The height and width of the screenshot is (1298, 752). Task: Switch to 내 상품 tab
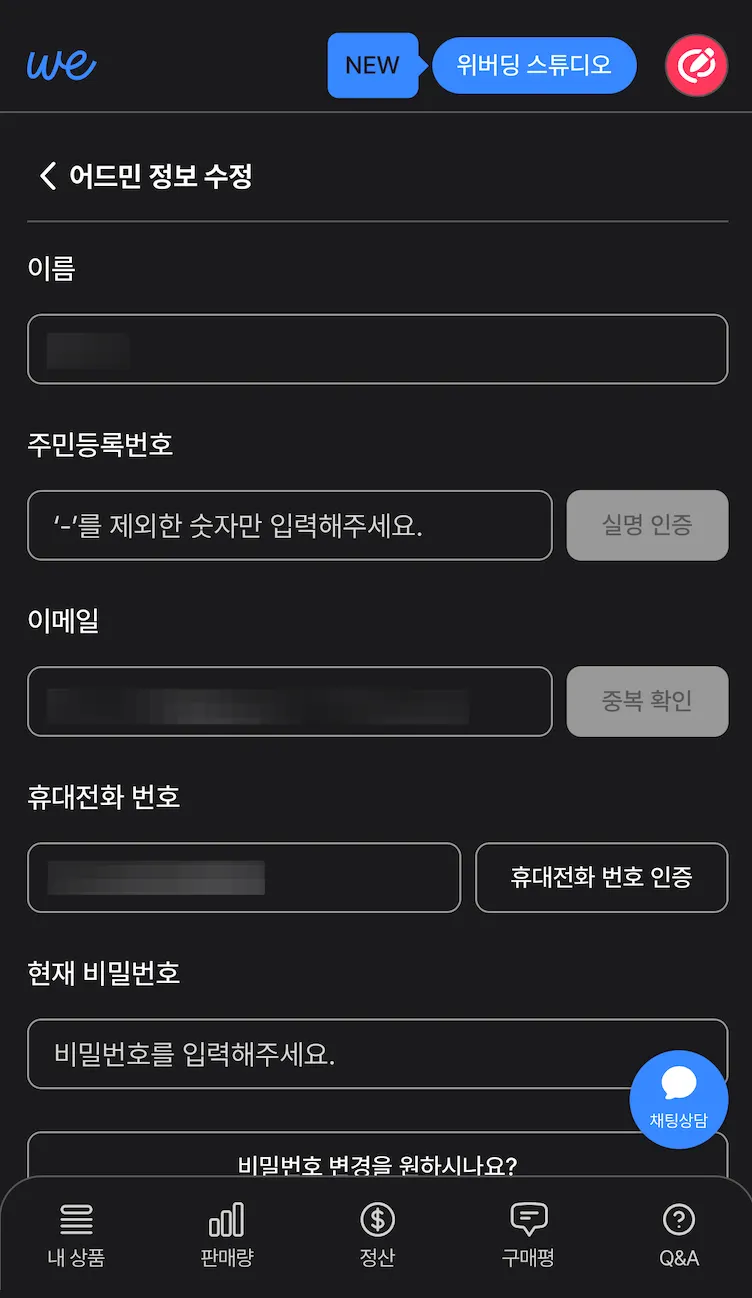tap(76, 1235)
